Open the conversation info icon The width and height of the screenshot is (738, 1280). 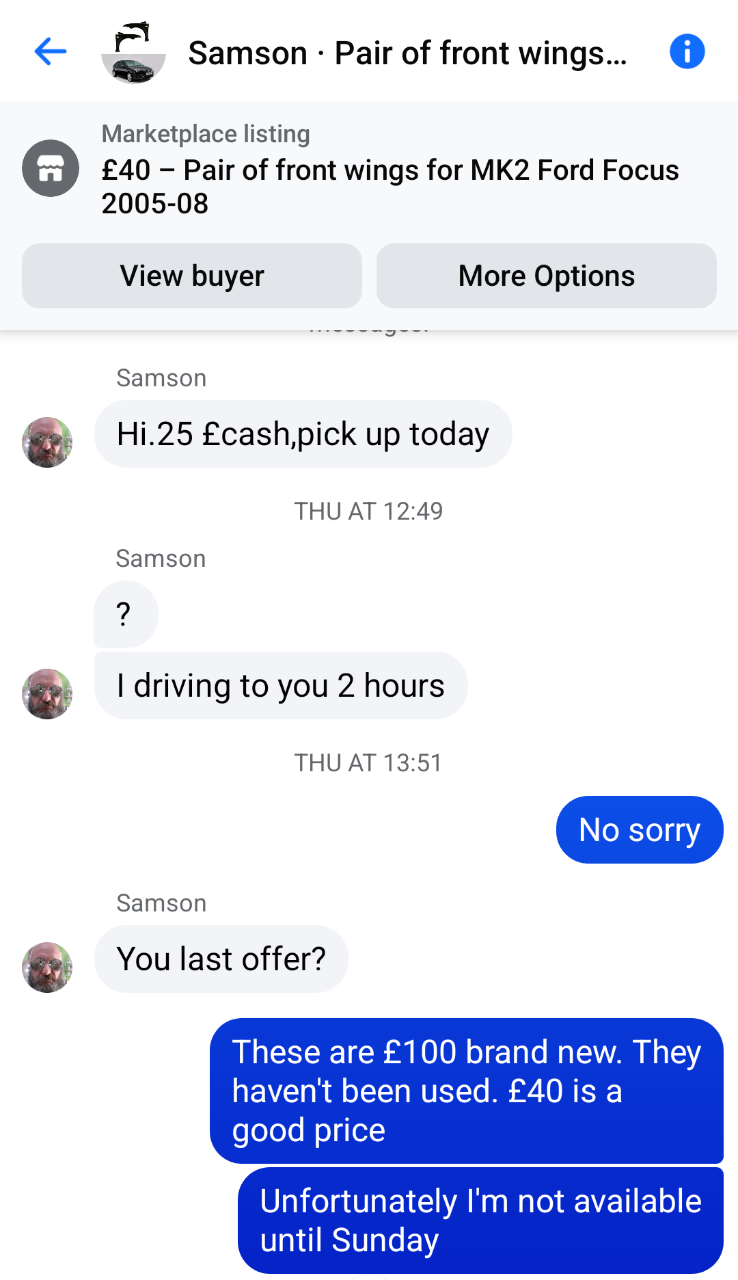[687, 51]
